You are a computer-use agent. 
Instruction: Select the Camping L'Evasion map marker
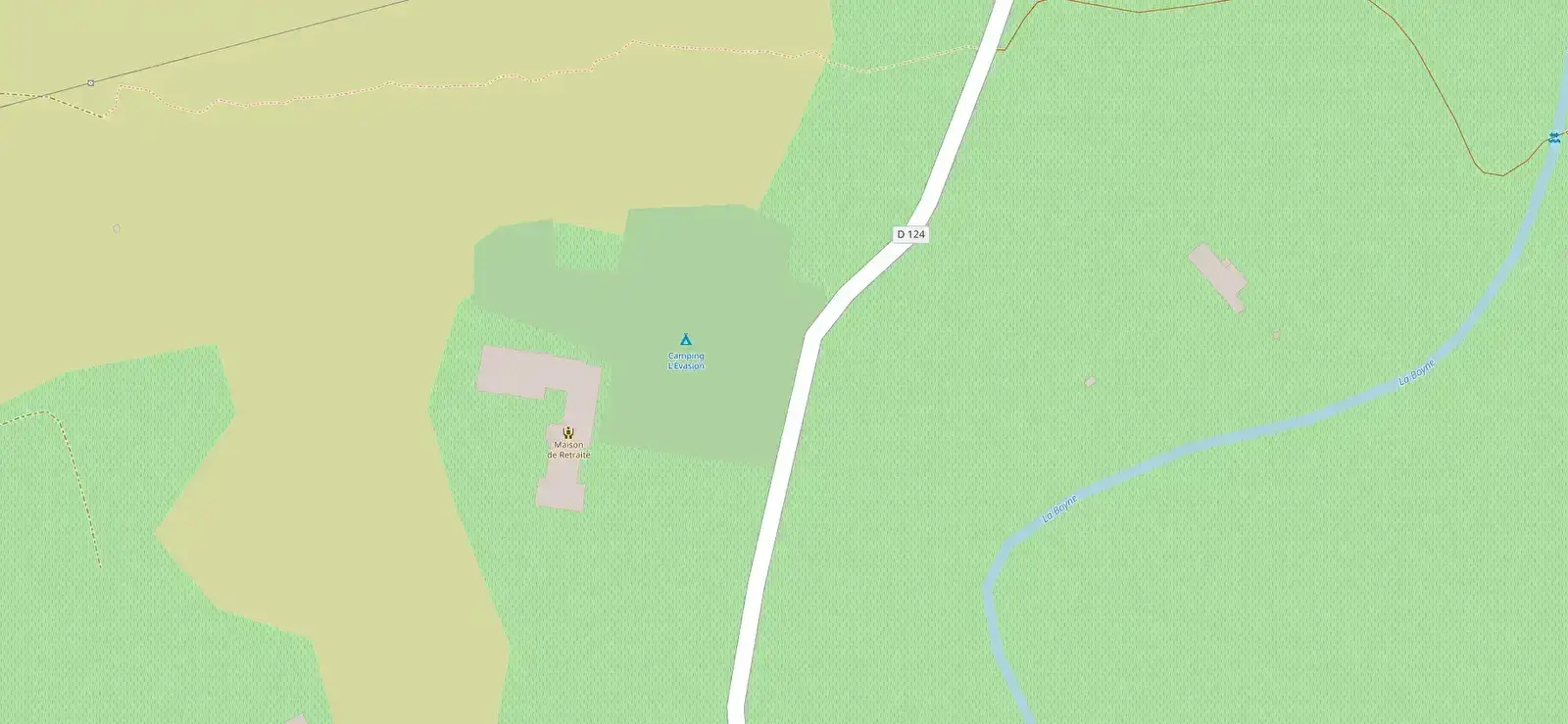[x=686, y=340]
